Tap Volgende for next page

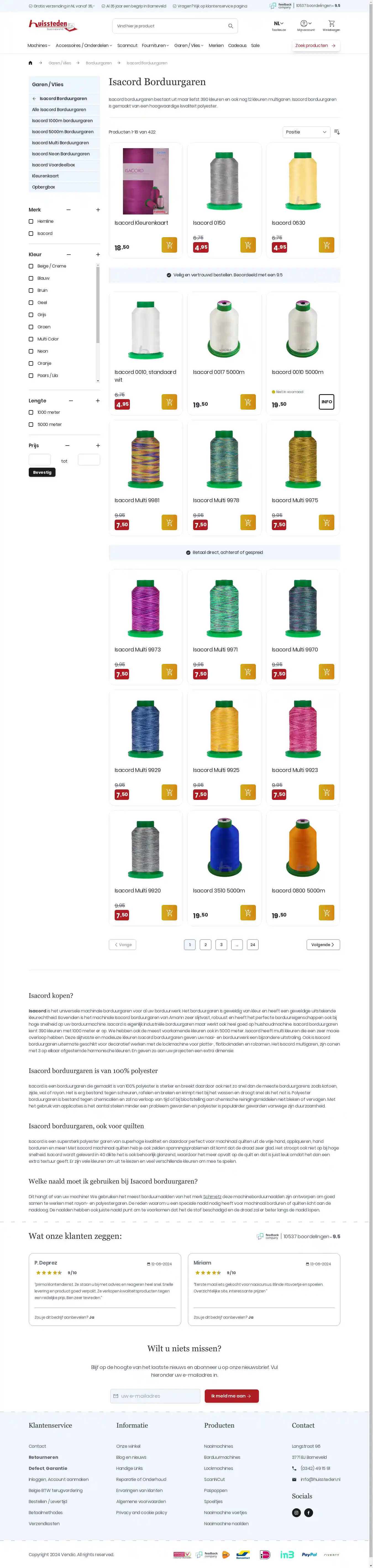[x=322, y=945]
